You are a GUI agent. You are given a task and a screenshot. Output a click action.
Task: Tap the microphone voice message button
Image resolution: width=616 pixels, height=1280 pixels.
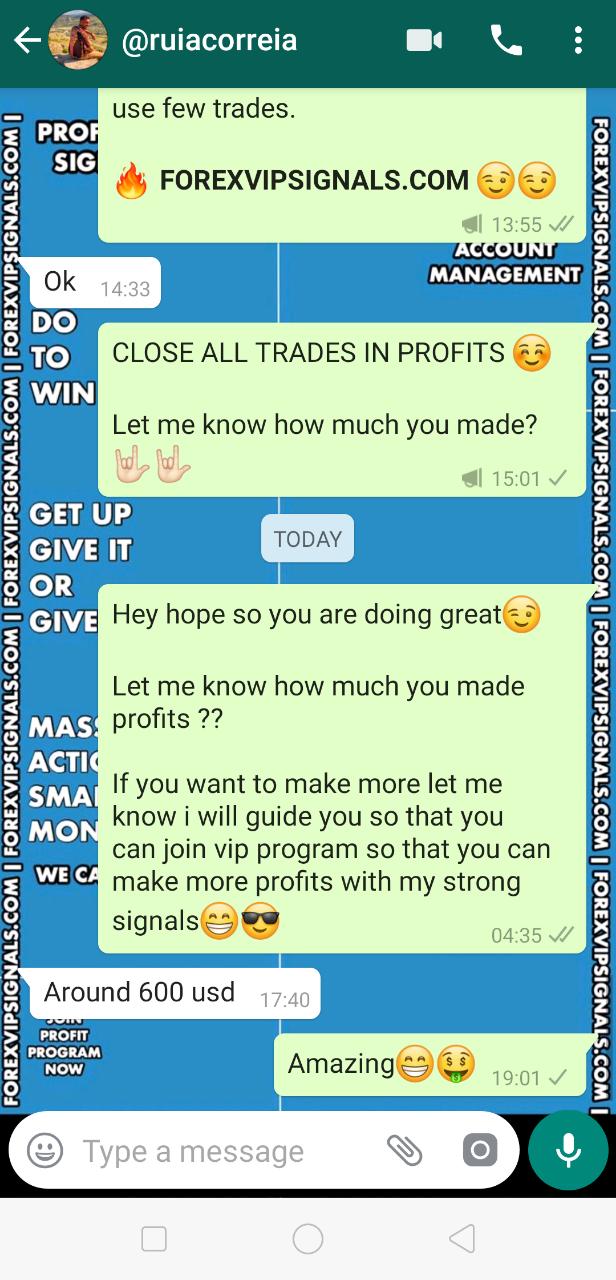568,1150
